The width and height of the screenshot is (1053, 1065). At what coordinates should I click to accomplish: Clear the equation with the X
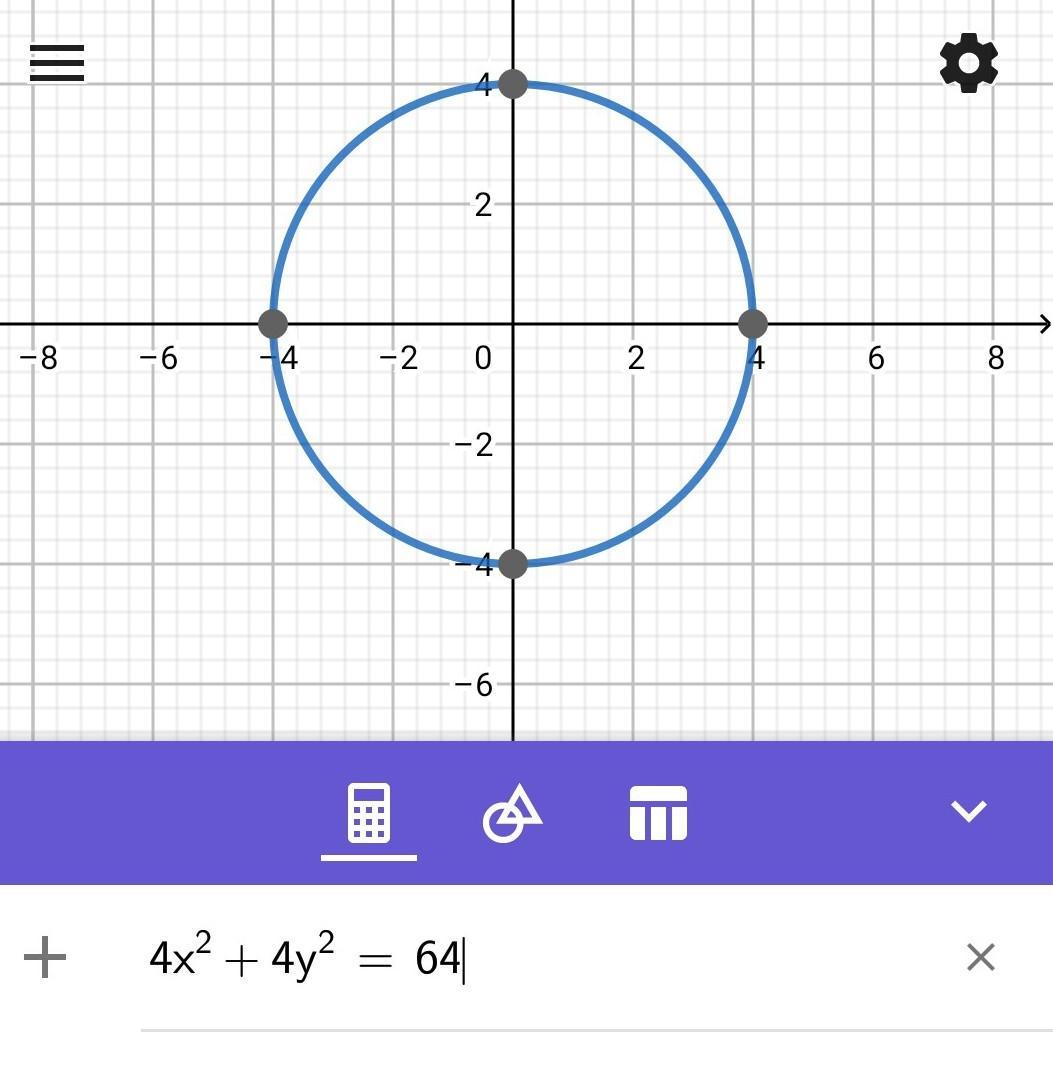(x=981, y=958)
